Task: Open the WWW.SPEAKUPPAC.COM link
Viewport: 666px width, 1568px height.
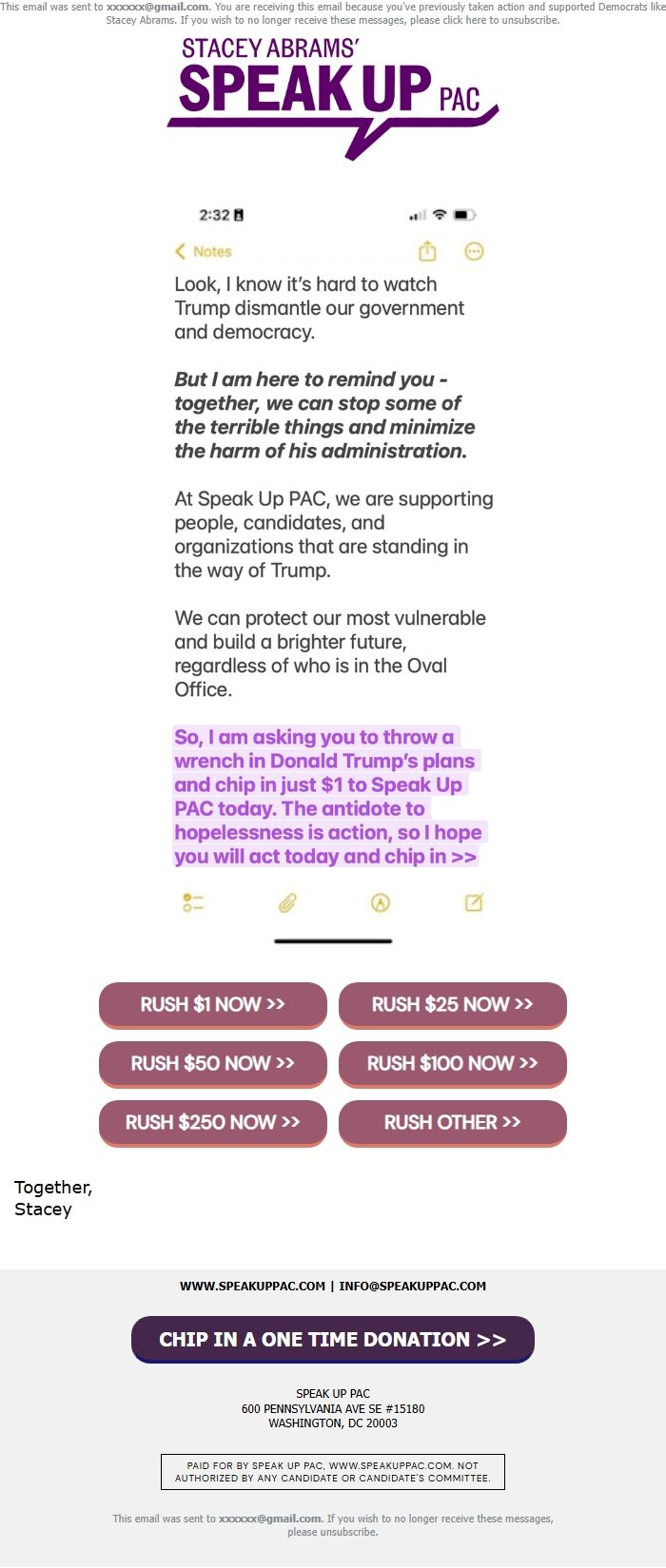Action: tap(252, 1286)
